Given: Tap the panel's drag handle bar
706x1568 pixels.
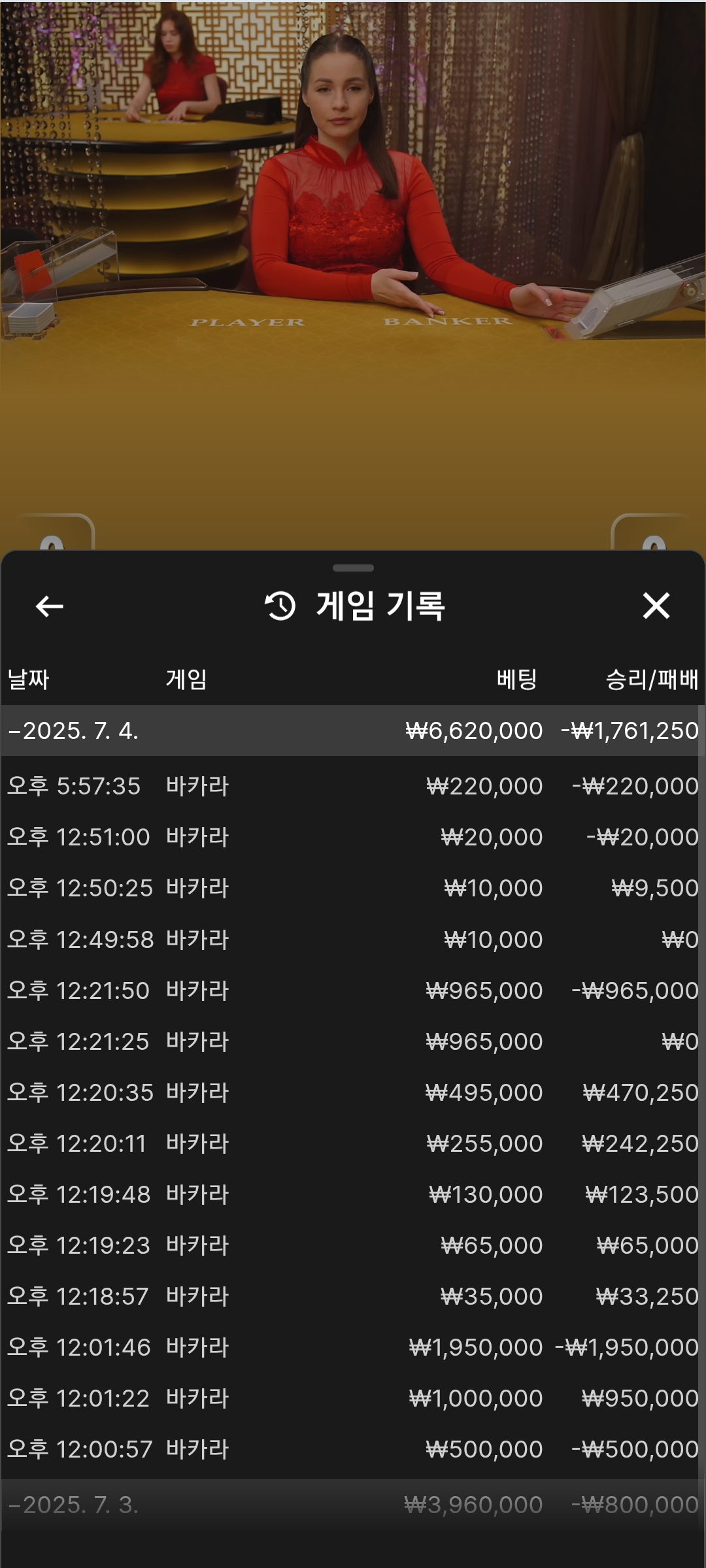Looking at the screenshot, I should coord(353,568).
